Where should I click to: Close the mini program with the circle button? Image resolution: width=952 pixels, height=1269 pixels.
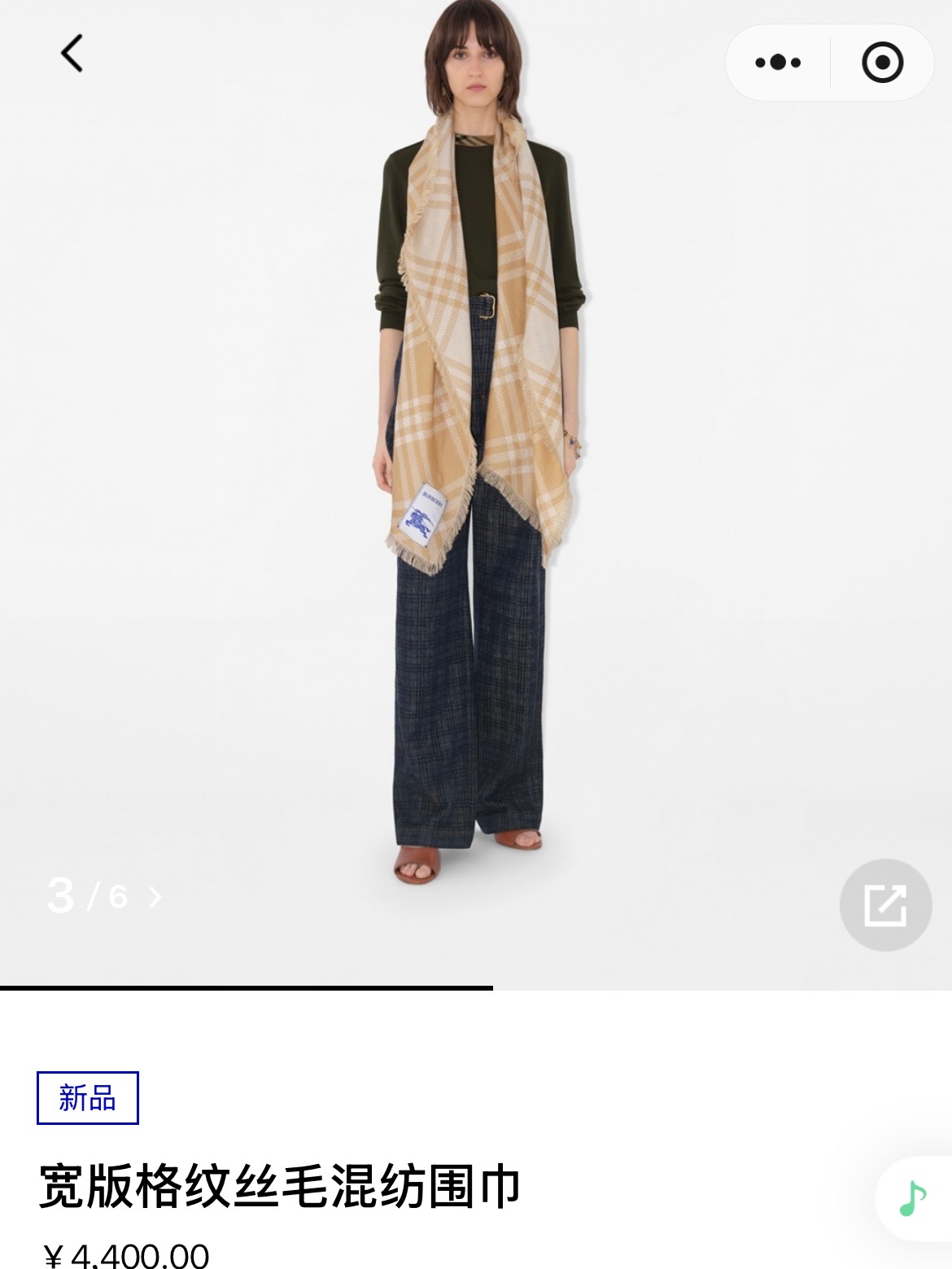click(x=882, y=63)
